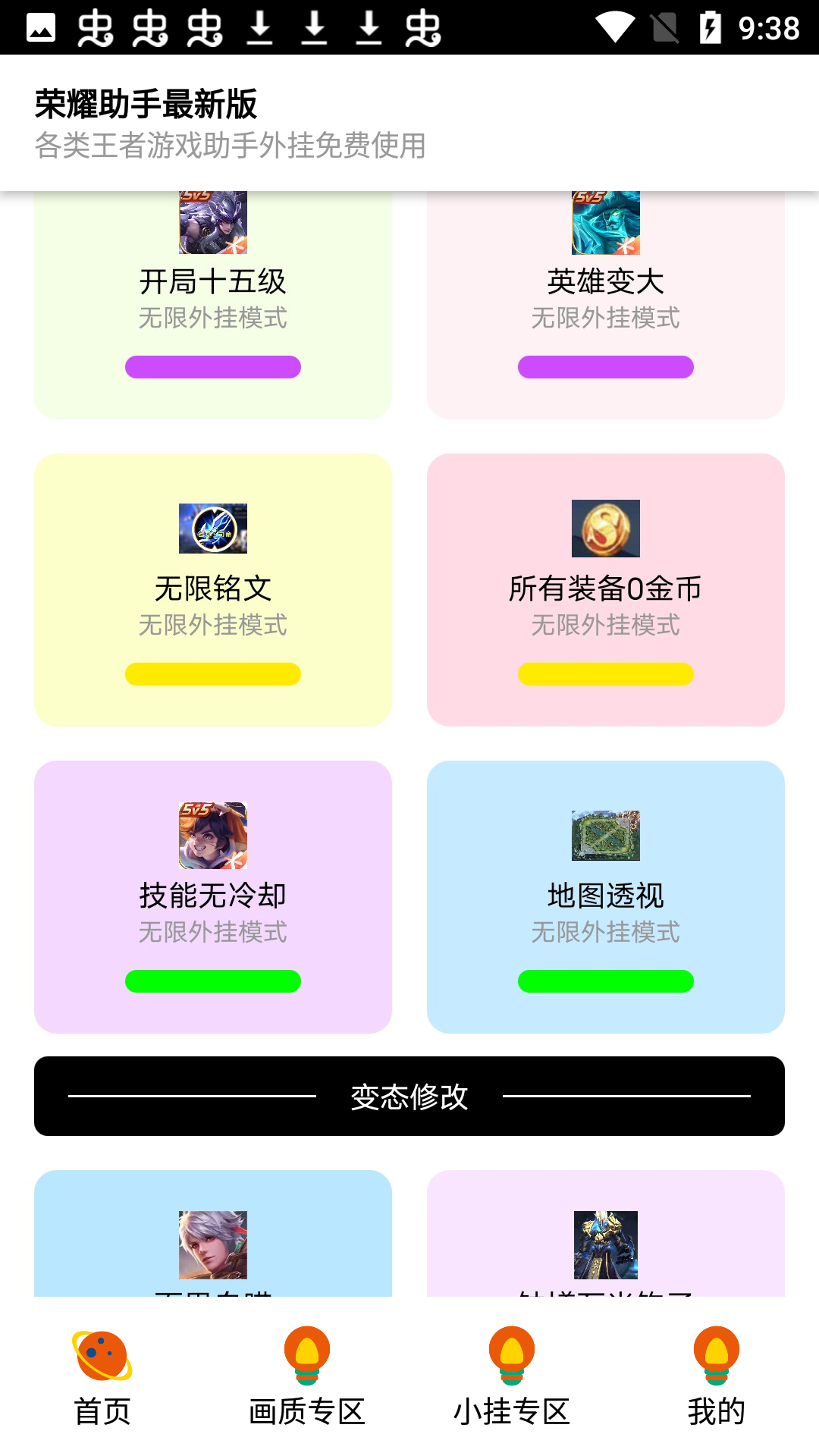819x1456 pixels.
Task: Toggle the green bar under 地图透视
Action: pos(605,981)
